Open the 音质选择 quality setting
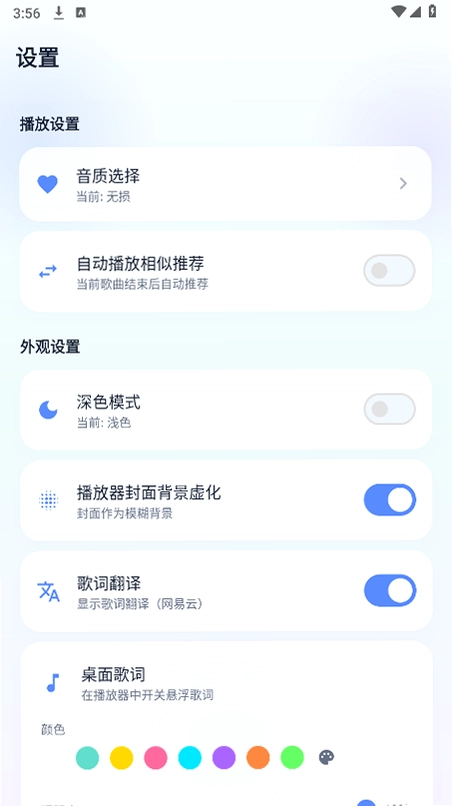The width and height of the screenshot is (452, 806). coord(225,184)
